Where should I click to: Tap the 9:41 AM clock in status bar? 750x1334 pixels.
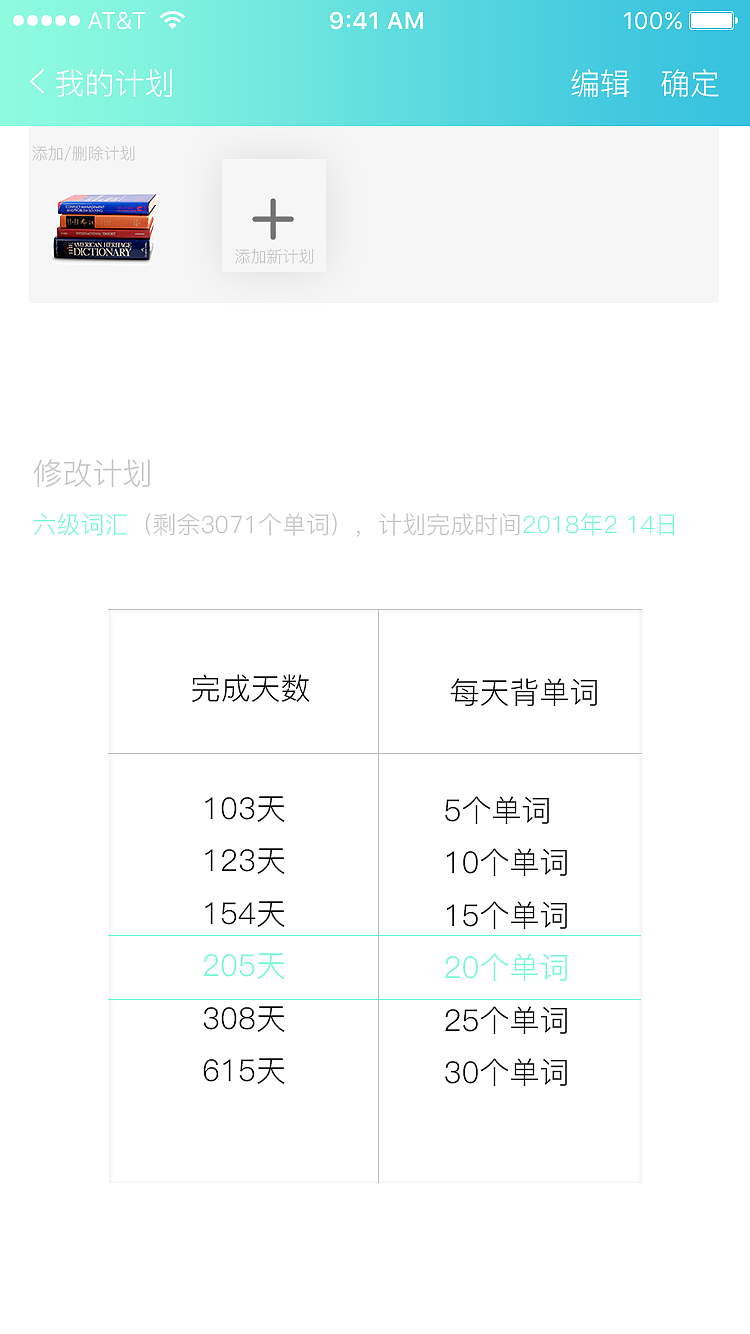coord(375,19)
